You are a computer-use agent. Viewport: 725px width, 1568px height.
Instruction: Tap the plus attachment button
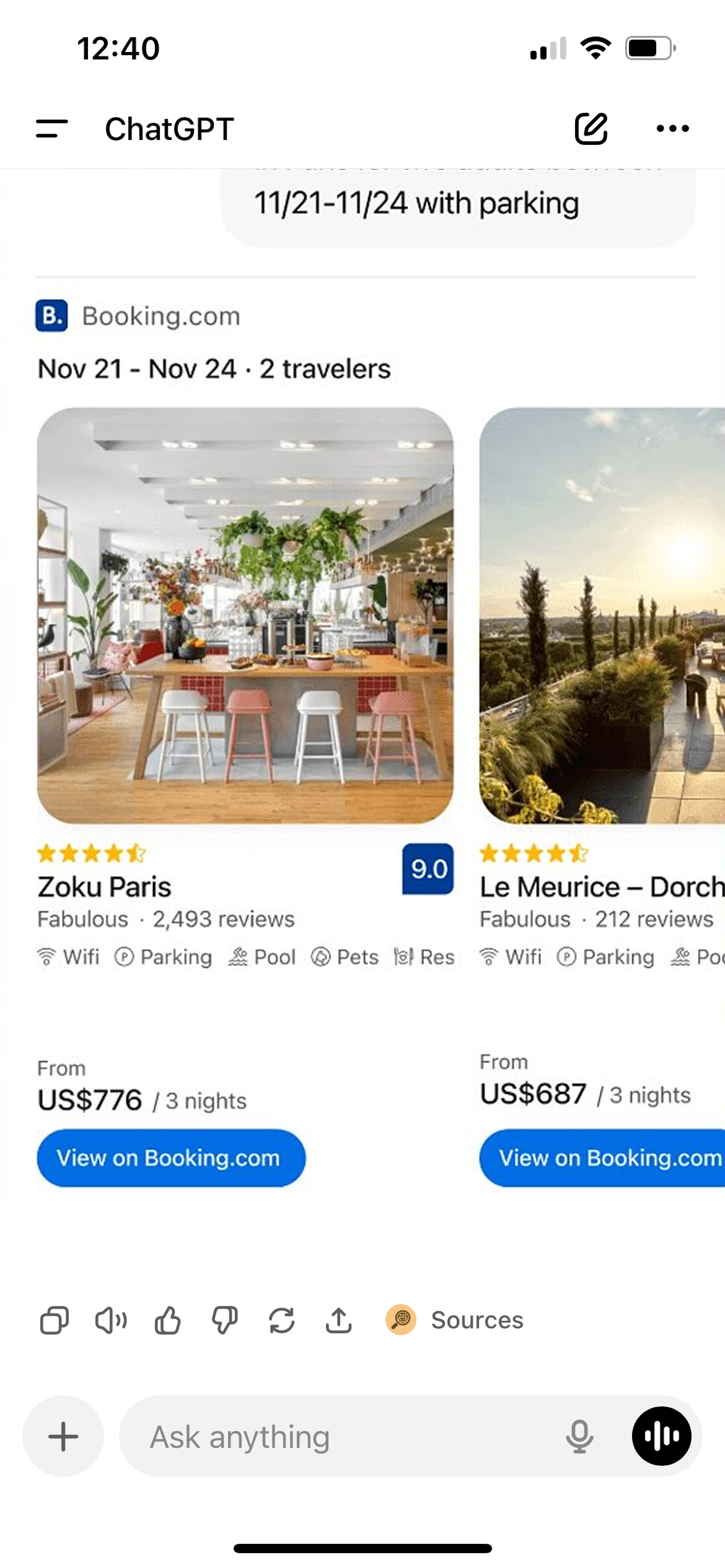63,1436
